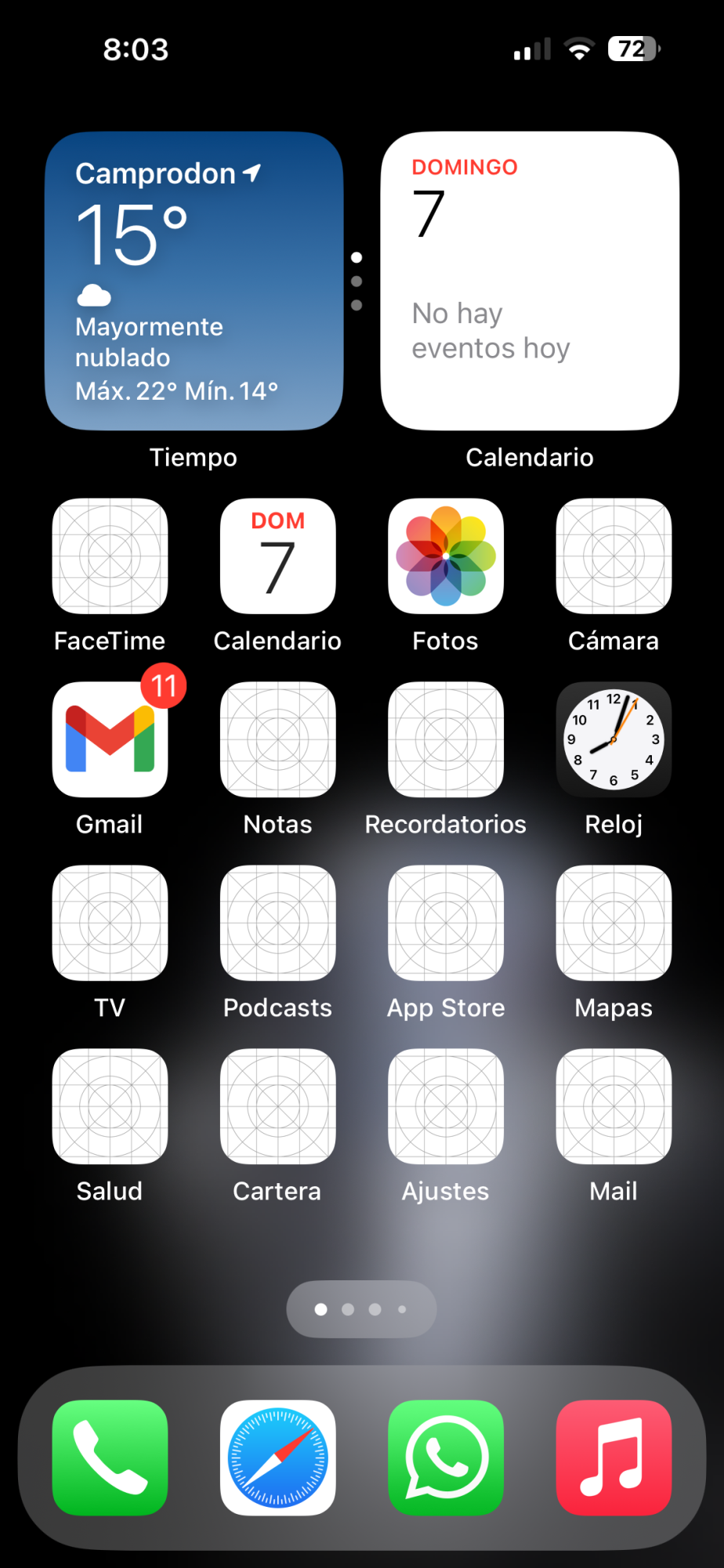Open the Phone app in the dock
The height and width of the screenshot is (1568, 724).
pyautogui.click(x=110, y=1458)
